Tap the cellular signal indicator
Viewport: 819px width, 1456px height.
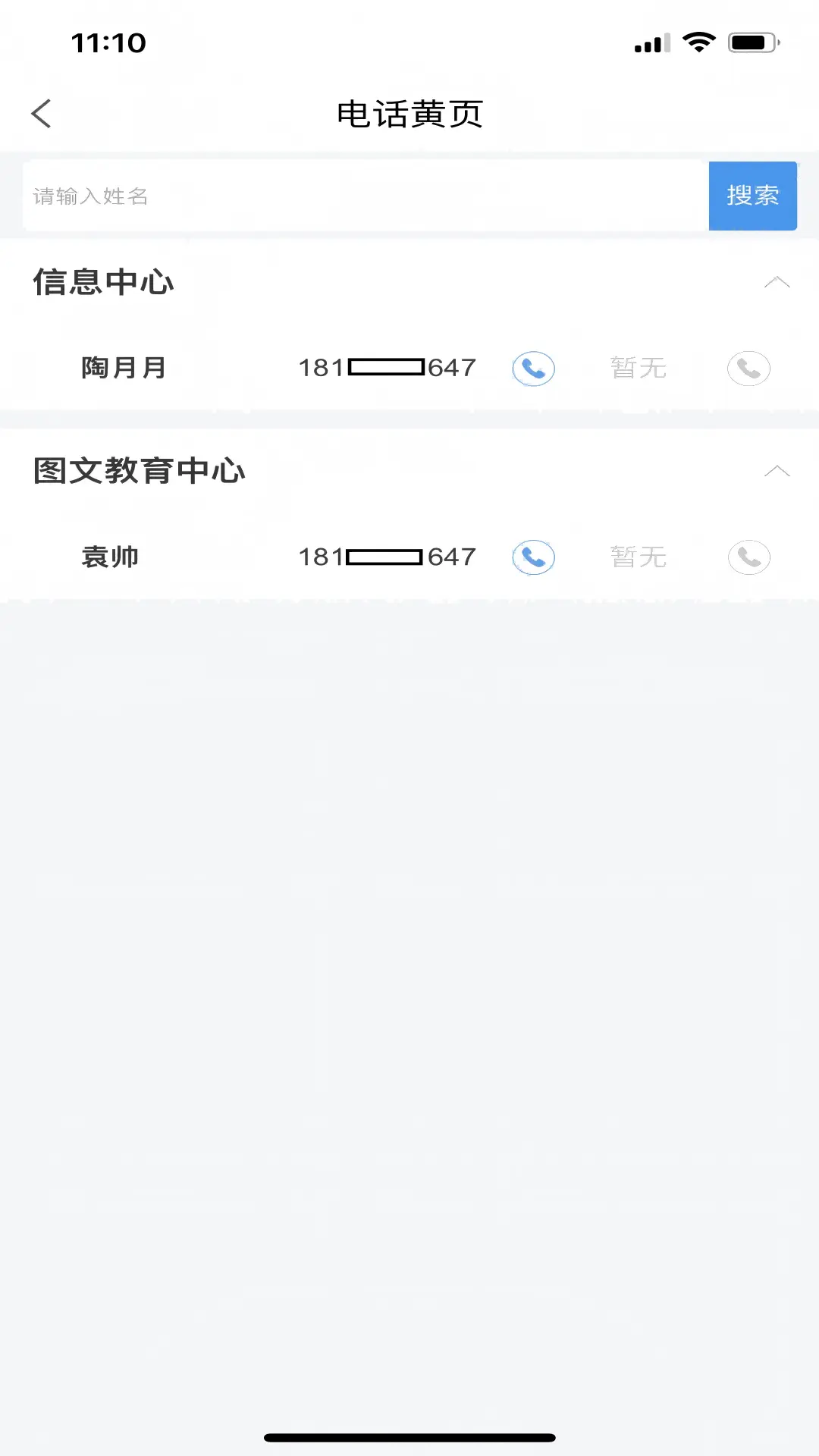[x=651, y=43]
